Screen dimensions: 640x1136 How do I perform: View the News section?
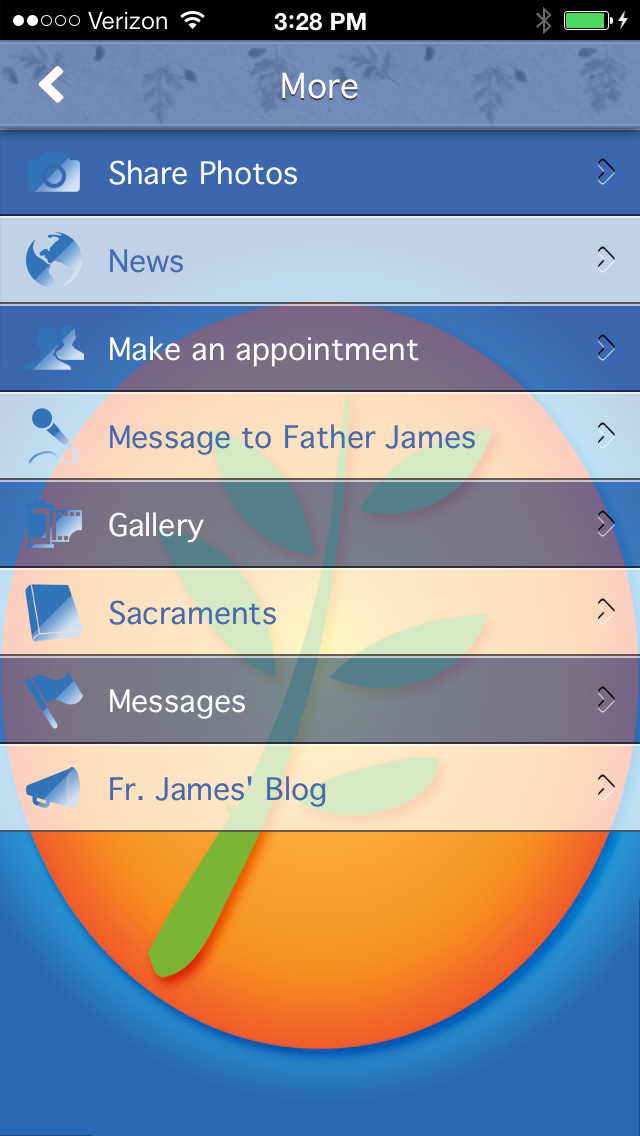(320, 262)
